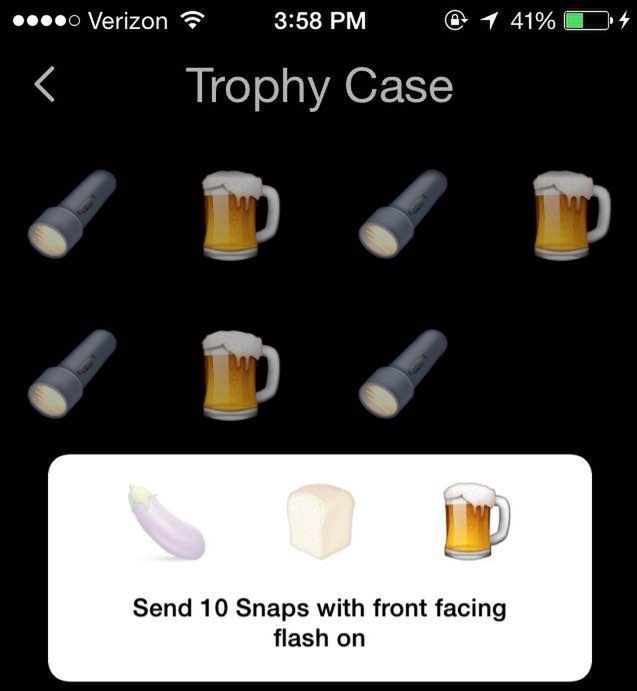Go back from Trophy Case

pyautogui.click(x=44, y=85)
